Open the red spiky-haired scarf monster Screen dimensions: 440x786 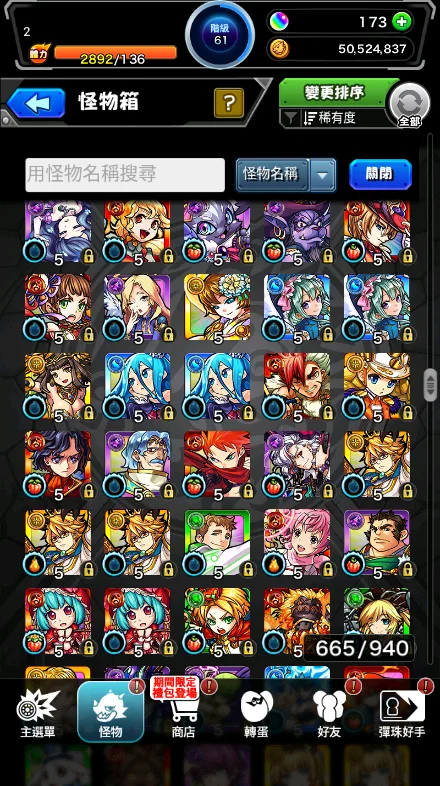(x=217, y=465)
